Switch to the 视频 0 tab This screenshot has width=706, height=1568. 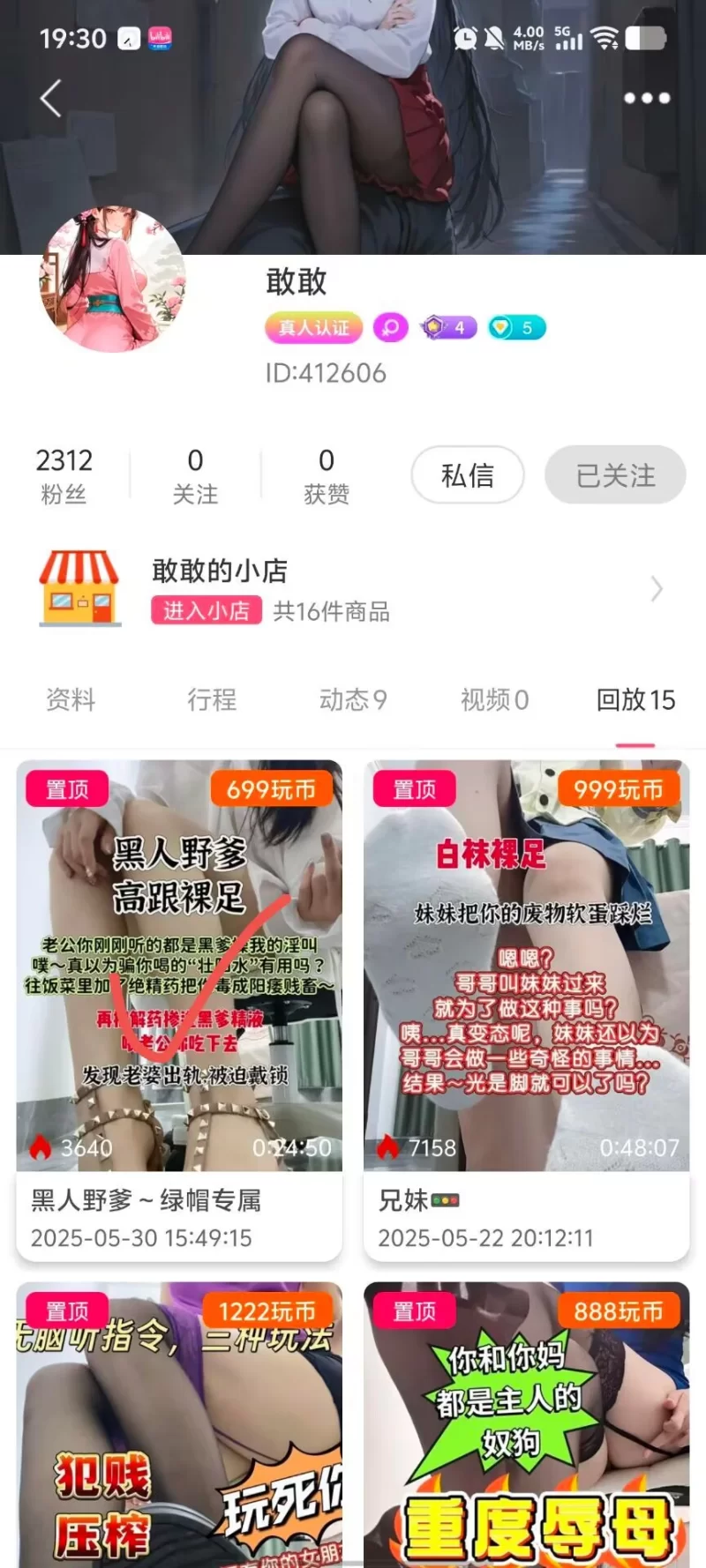(494, 700)
